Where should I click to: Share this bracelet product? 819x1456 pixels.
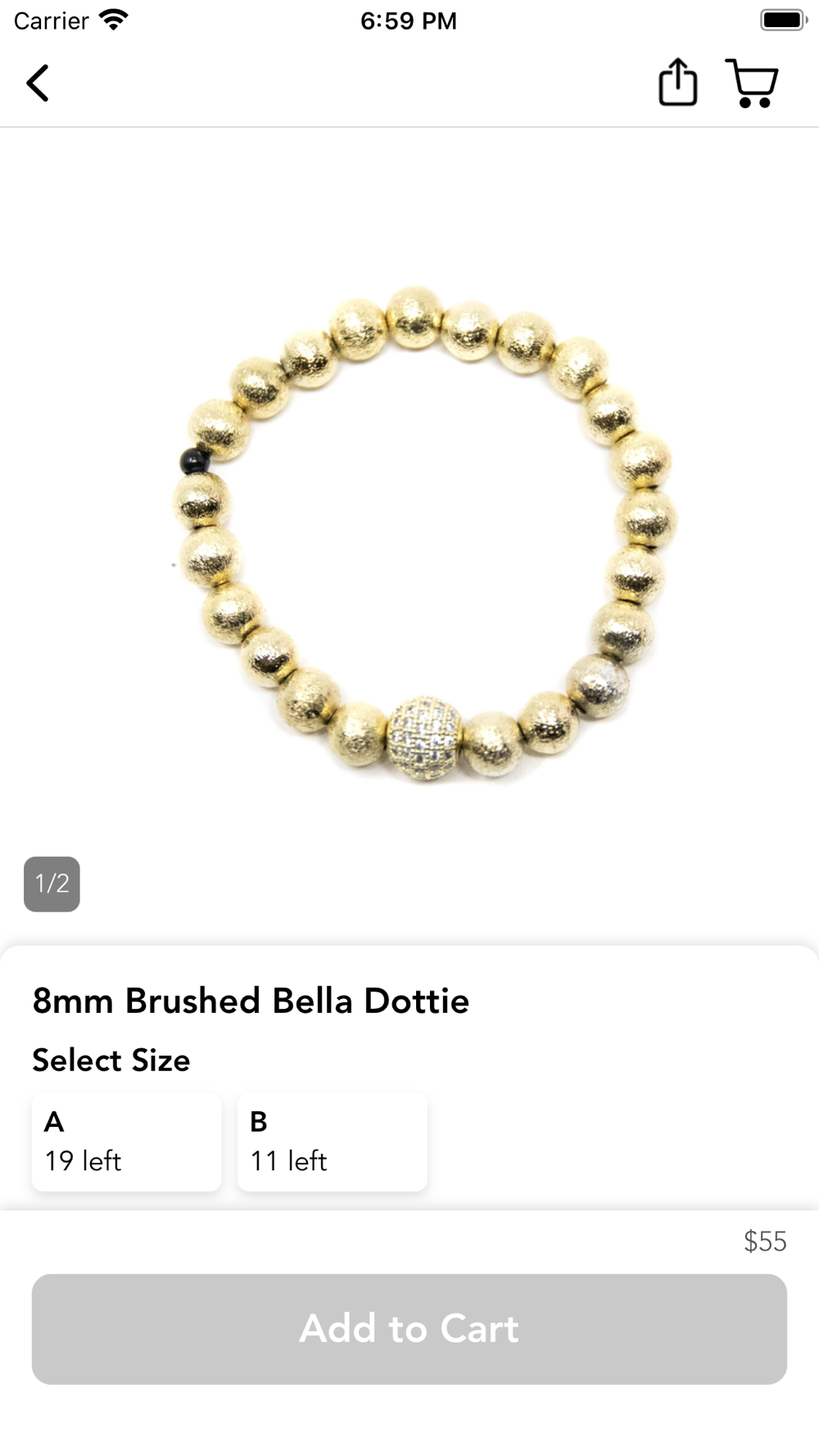tap(678, 83)
